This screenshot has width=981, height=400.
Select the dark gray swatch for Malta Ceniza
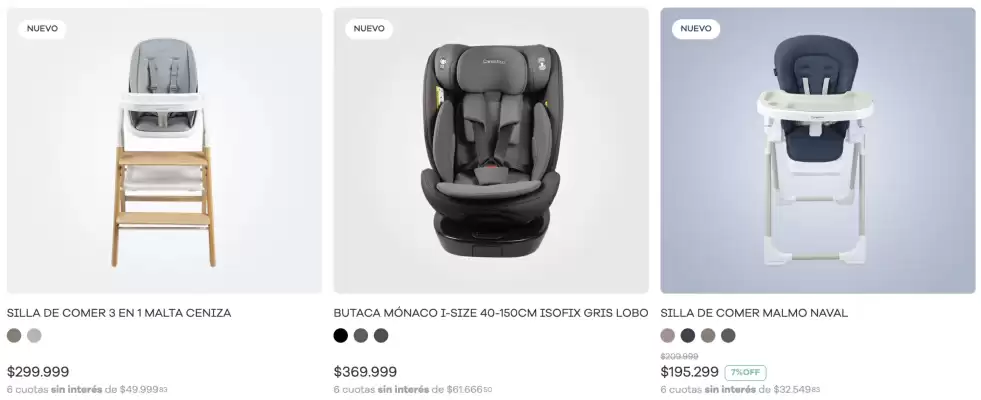click(x=14, y=336)
